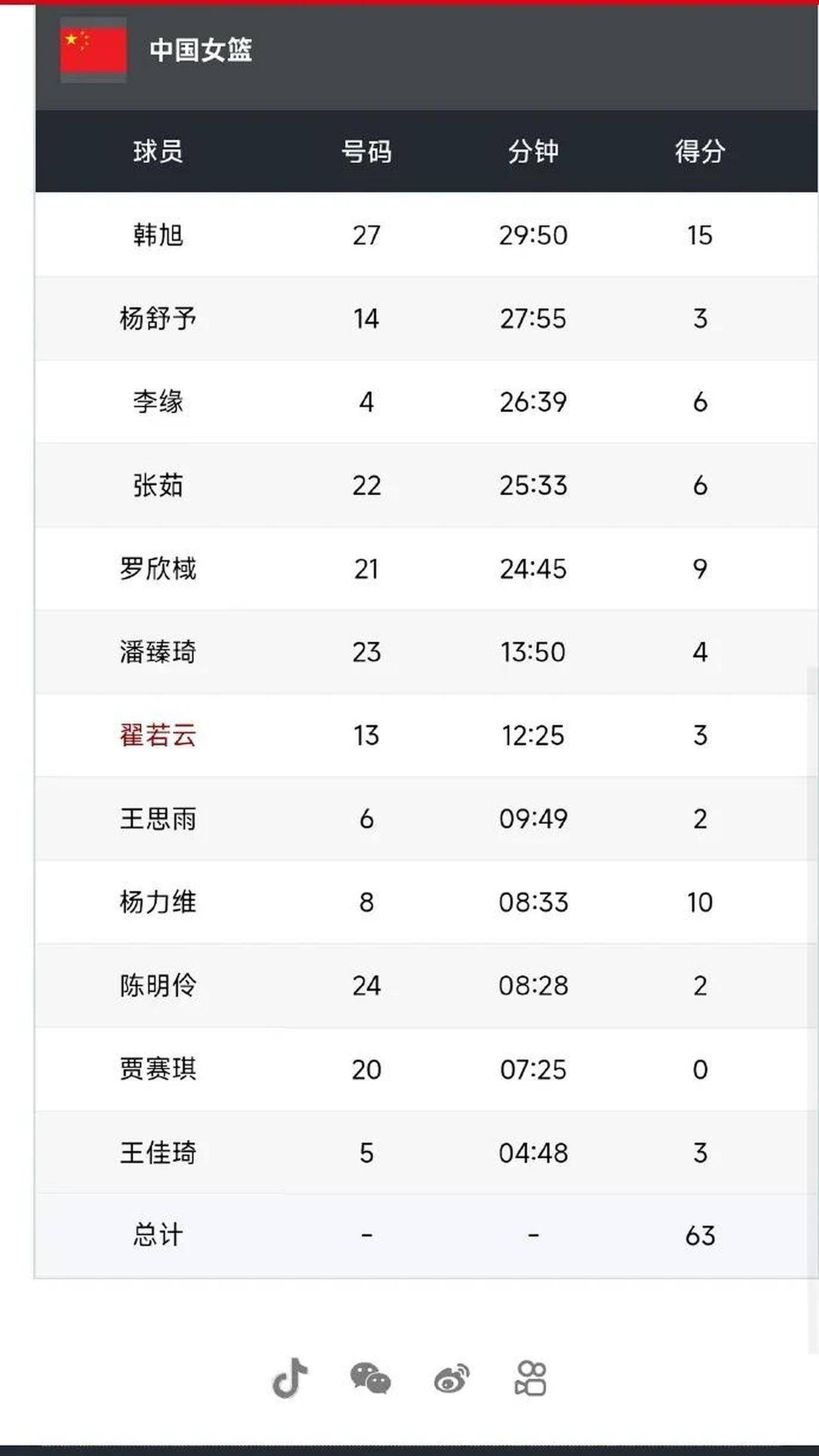Click 韩旭's score of 15
Image resolution: width=819 pixels, height=1456 pixels.
[699, 235]
